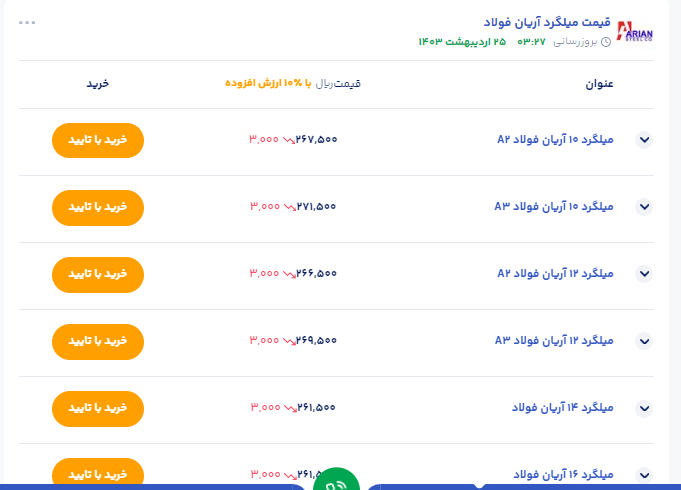Buy میلگرد ۱۴ آریان فولاد
Screen dimensions: 681x490
pyautogui.click(x=98, y=408)
